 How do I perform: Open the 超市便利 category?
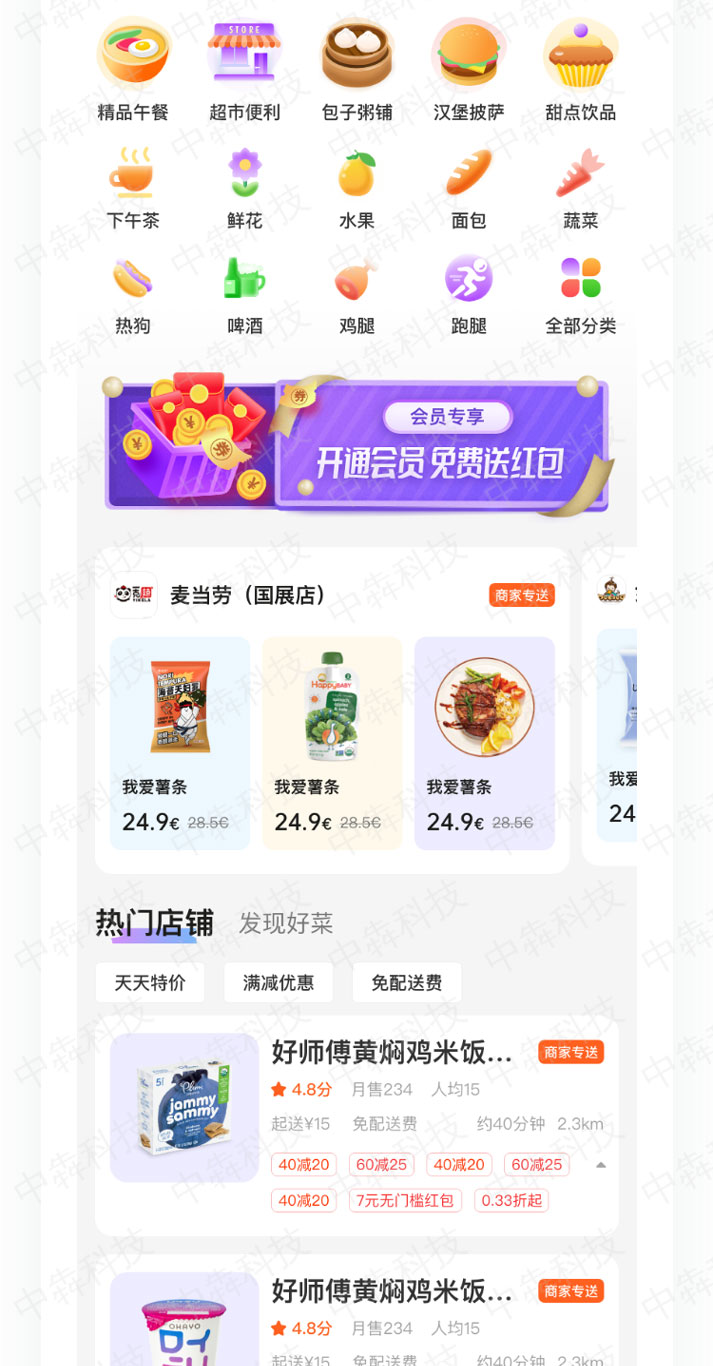click(x=245, y=70)
